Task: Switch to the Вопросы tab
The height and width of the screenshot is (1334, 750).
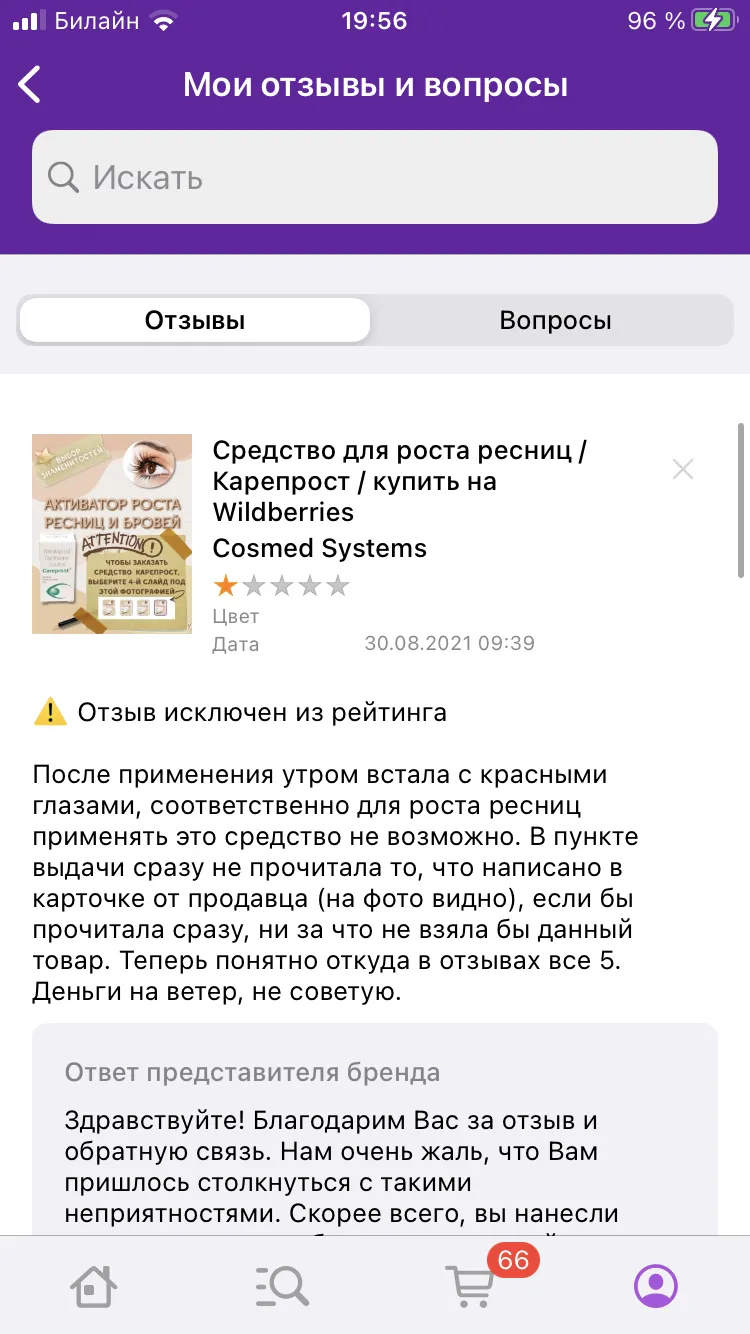Action: [555, 321]
